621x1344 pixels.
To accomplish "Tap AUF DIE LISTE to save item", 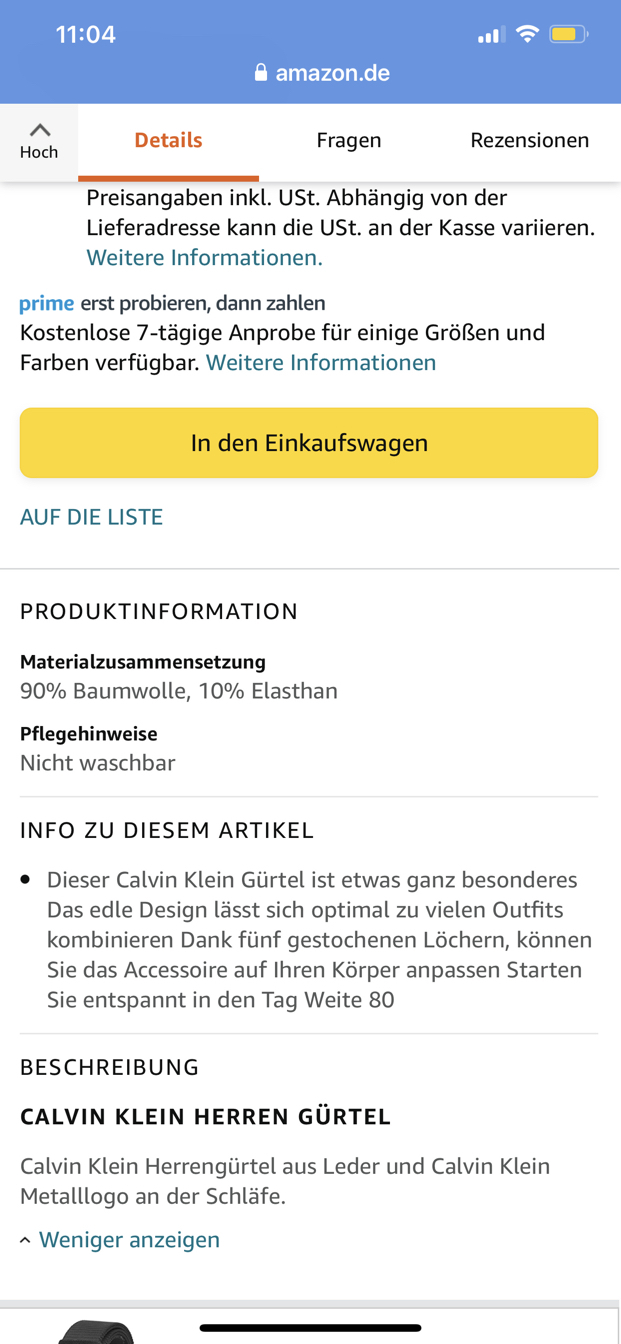I will tap(91, 517).
